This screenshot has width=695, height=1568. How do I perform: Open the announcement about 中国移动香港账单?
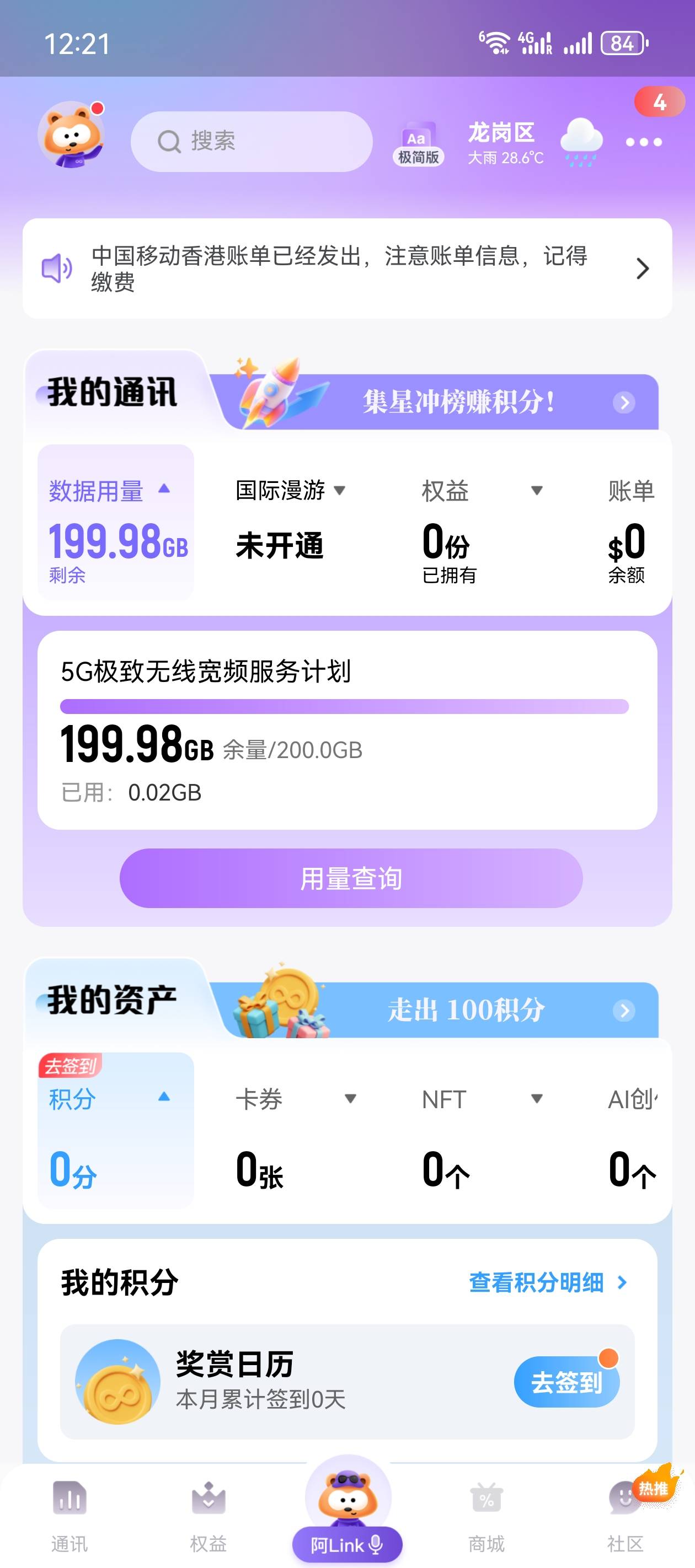(339, 268)
